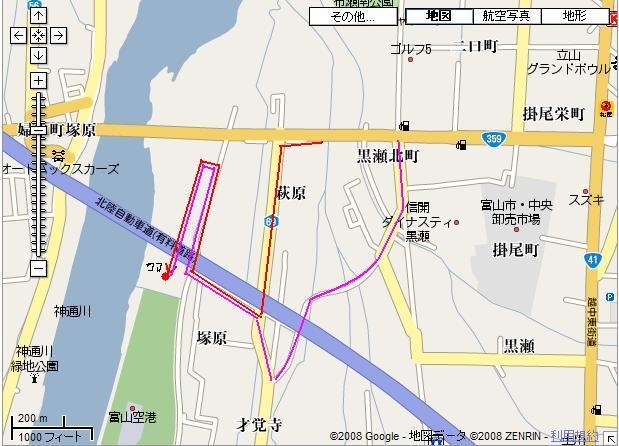619x446 pixels.
Task: Zoom out with the minus button
Action: point(38,268)
